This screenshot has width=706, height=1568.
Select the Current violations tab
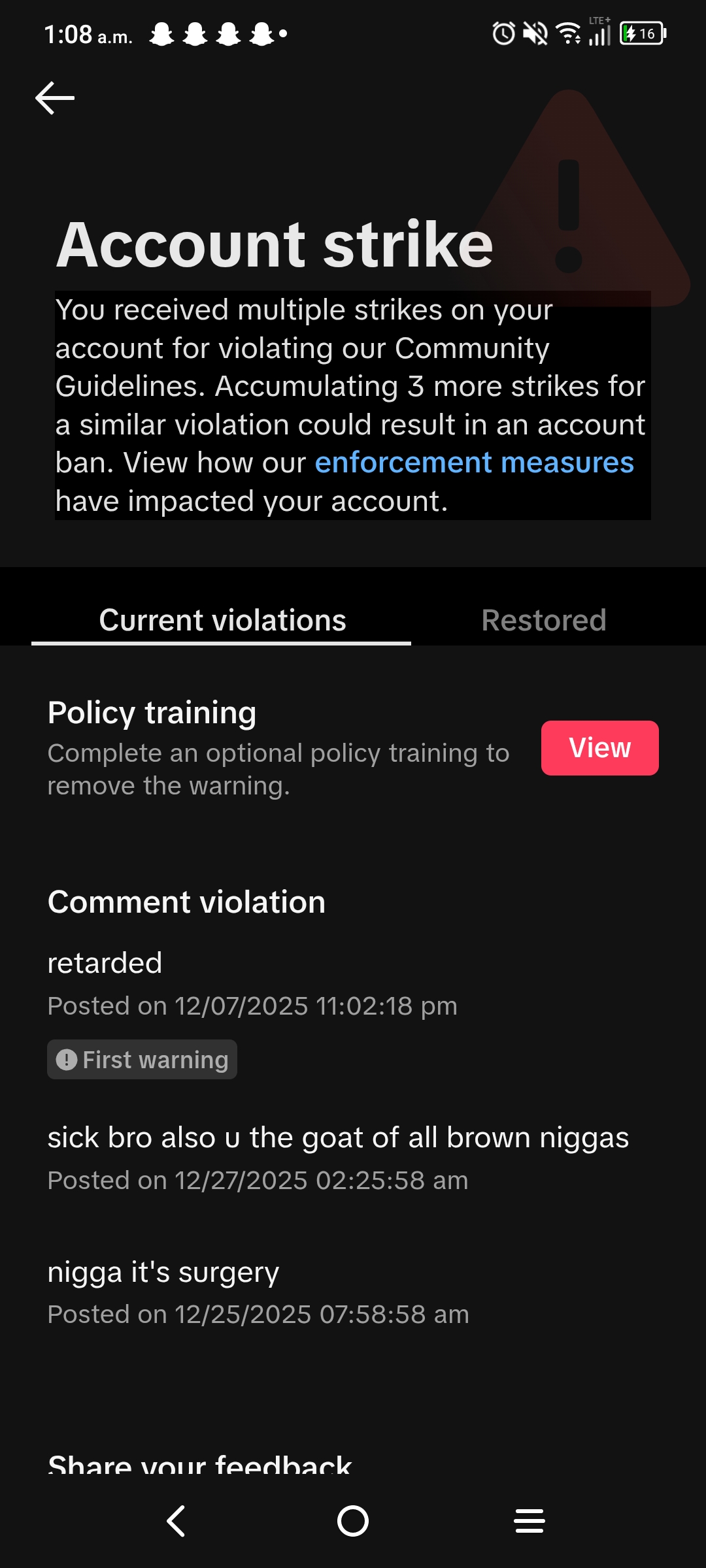click(x=222, y=620)
